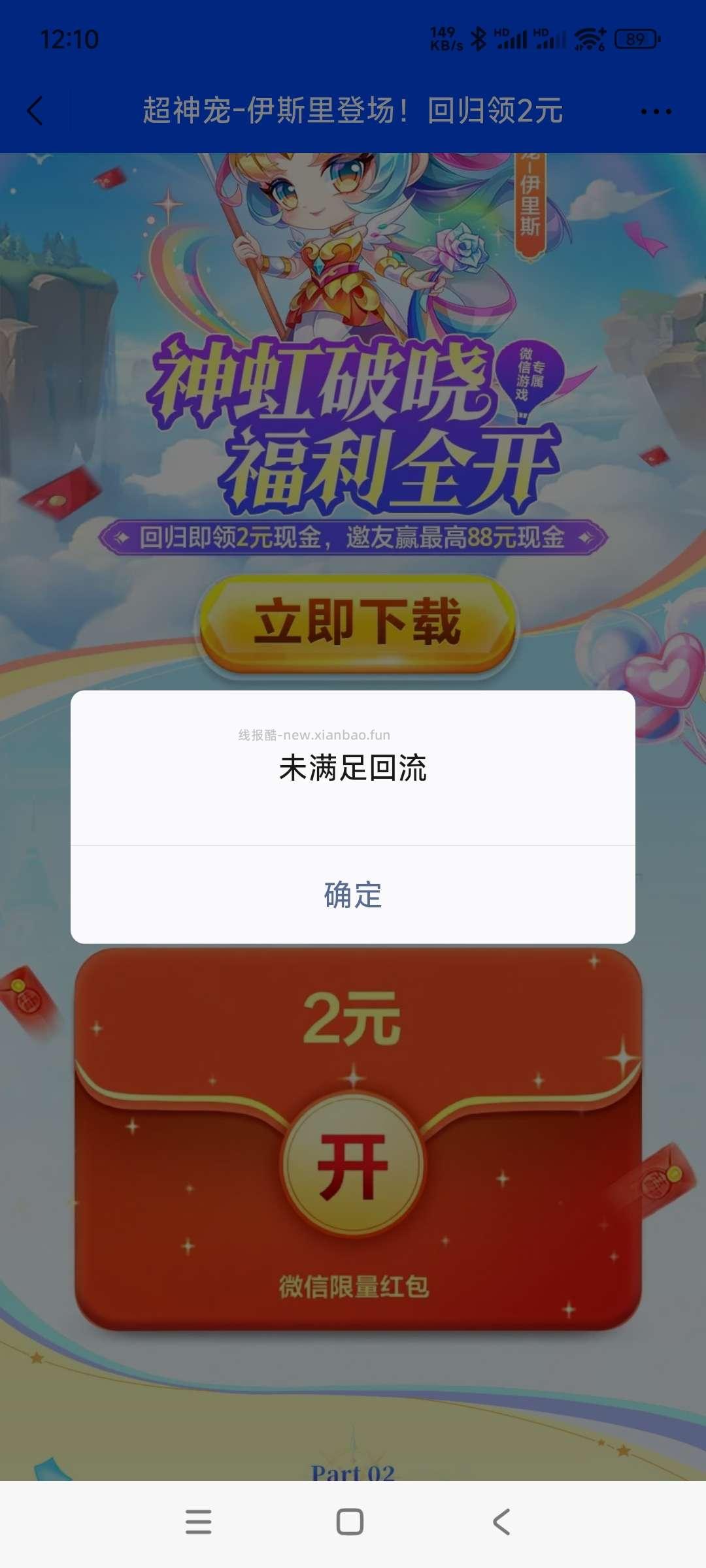This screenshot has width=706, height=1568.
Task: Go to the home screen
Action: point(350,1522)
